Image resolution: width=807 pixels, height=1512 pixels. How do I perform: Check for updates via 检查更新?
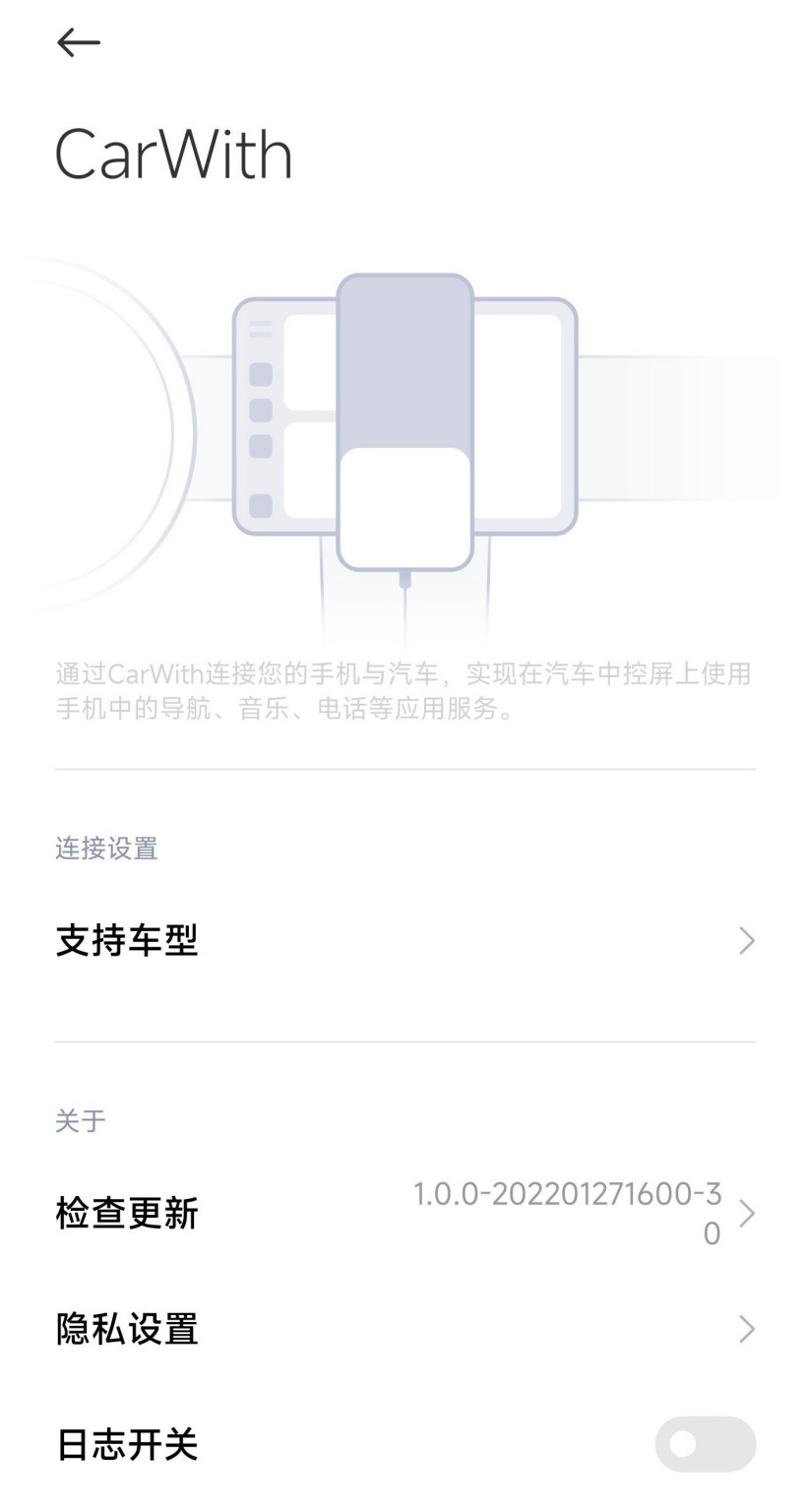403,1214
